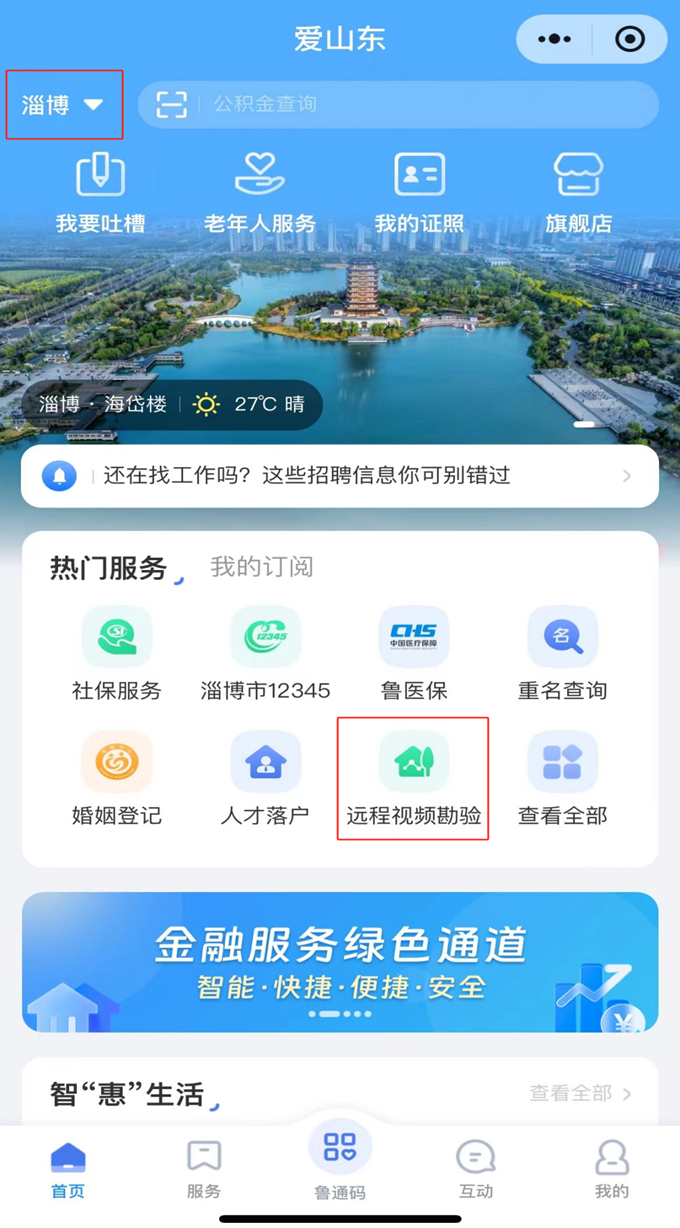Viewport: 680px width, 1228px height.
Task: Tap the 公积金查询 search field
Action: coord(420,104)
